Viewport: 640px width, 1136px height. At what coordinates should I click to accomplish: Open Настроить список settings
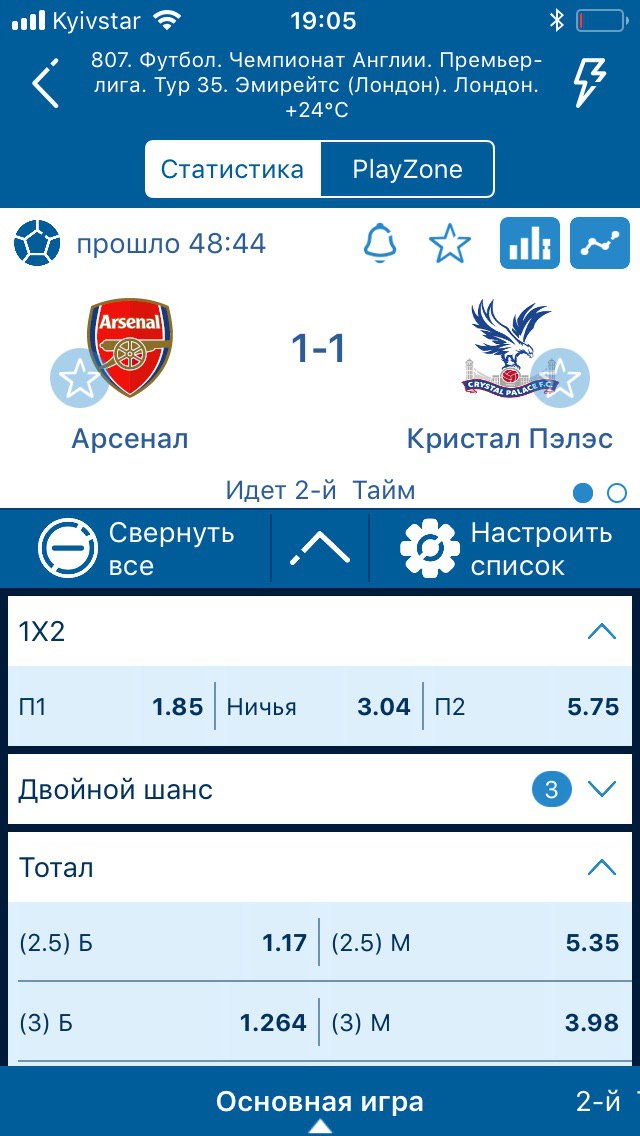coord(507,548)
